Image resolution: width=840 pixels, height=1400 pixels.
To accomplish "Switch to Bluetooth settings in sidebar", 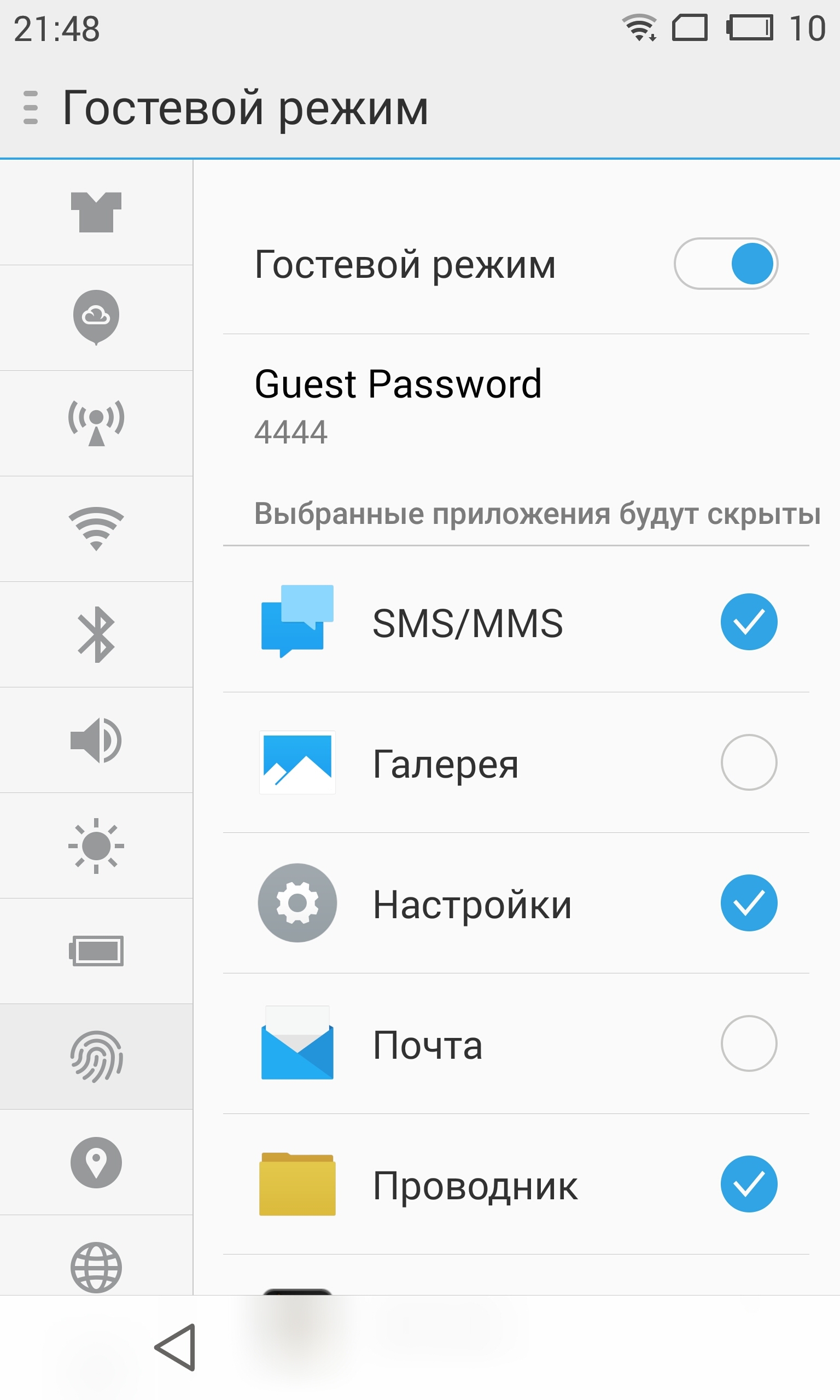I will pyautogui.click(x=96, y=634).
